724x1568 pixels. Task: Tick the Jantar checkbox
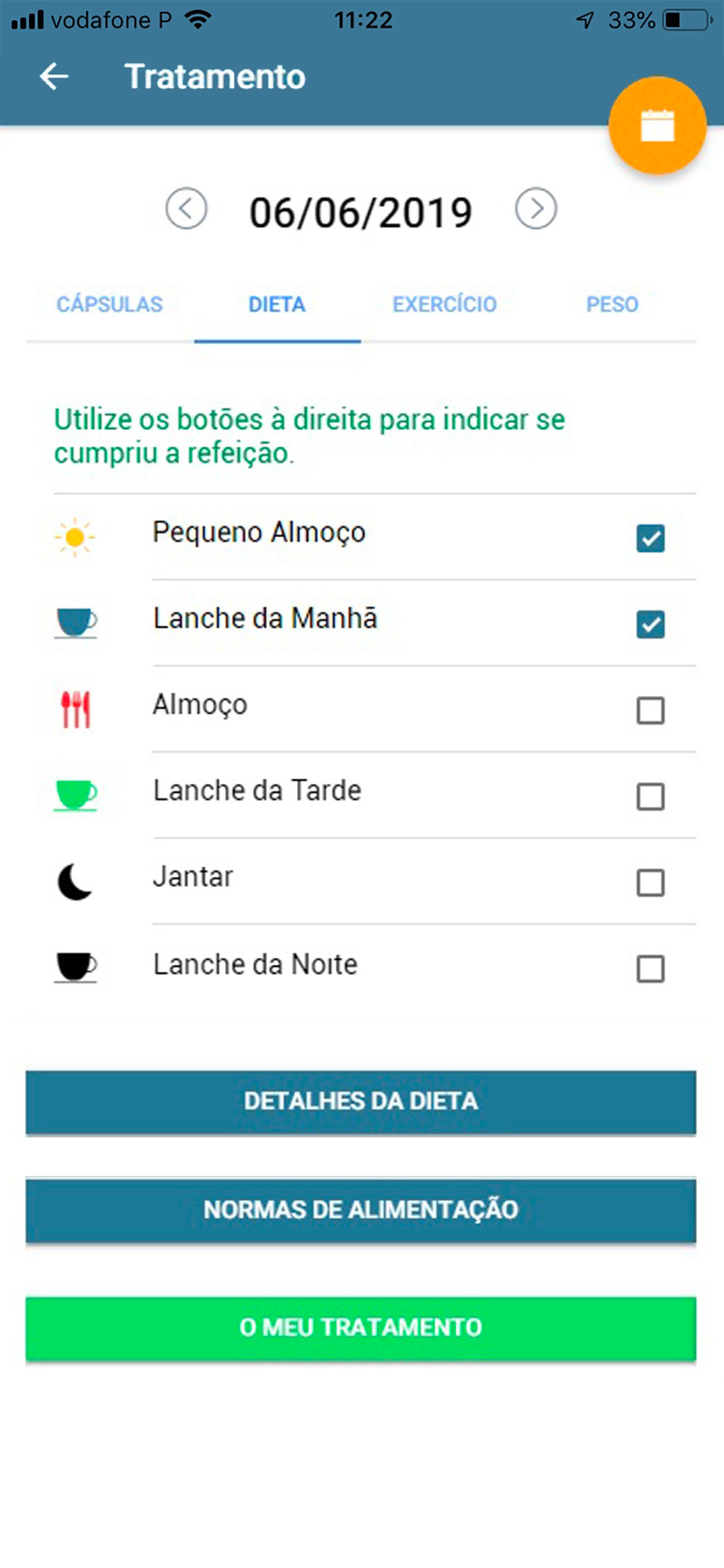(650, 883)
